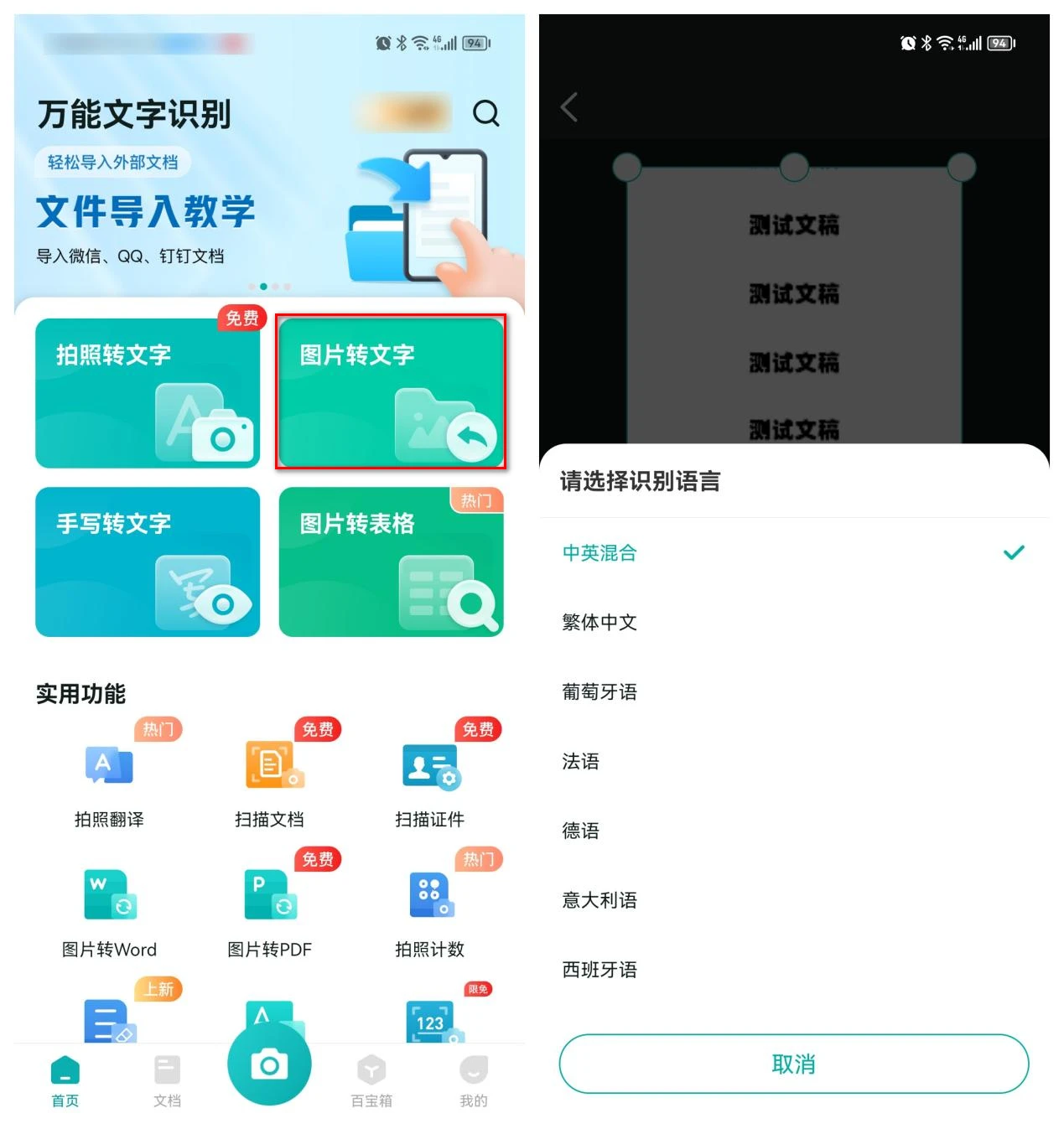This screenshot has width=1064, height=1134.
Task: Open 拍照转文字 card
Action: pyautogui.click(x=148, y=393)
